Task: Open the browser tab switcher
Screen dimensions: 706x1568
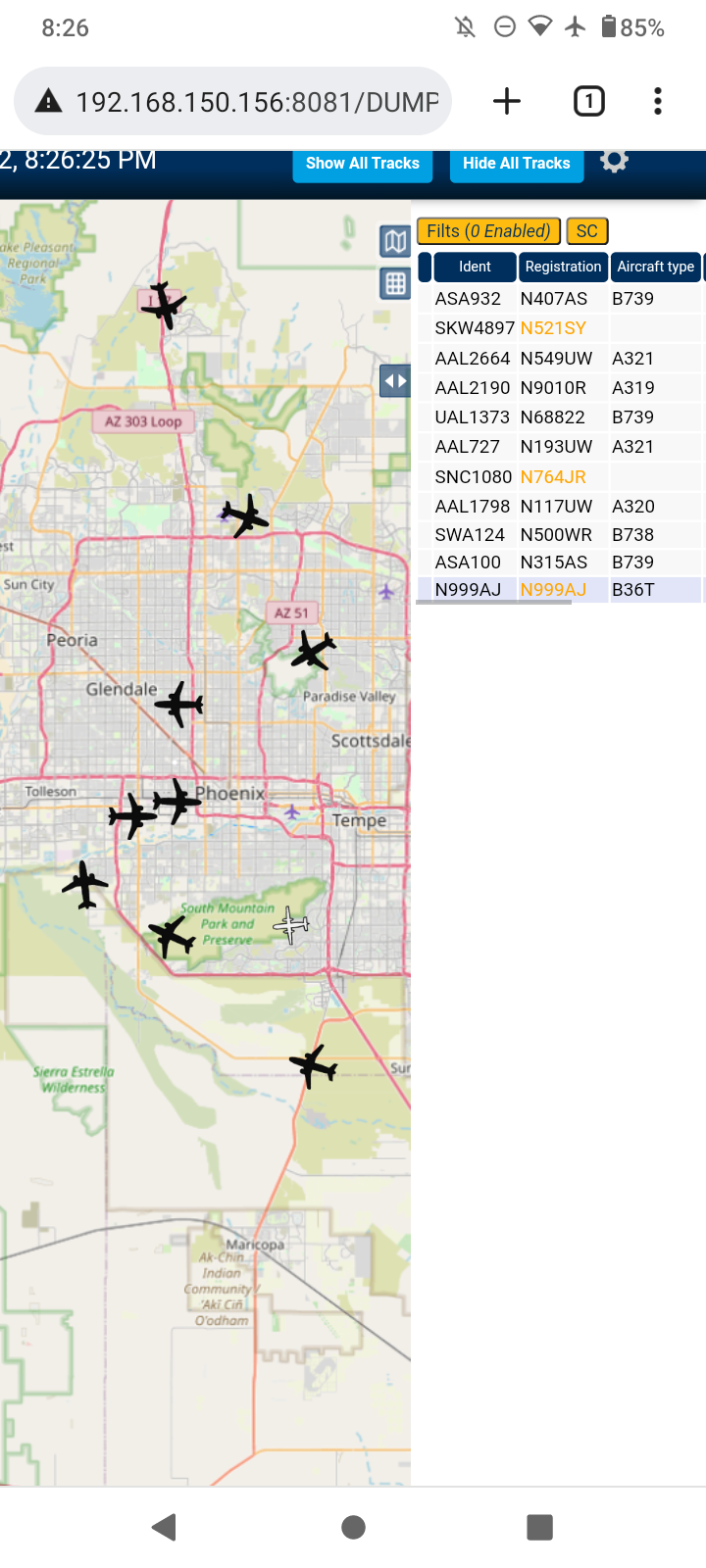Action: 589,101
